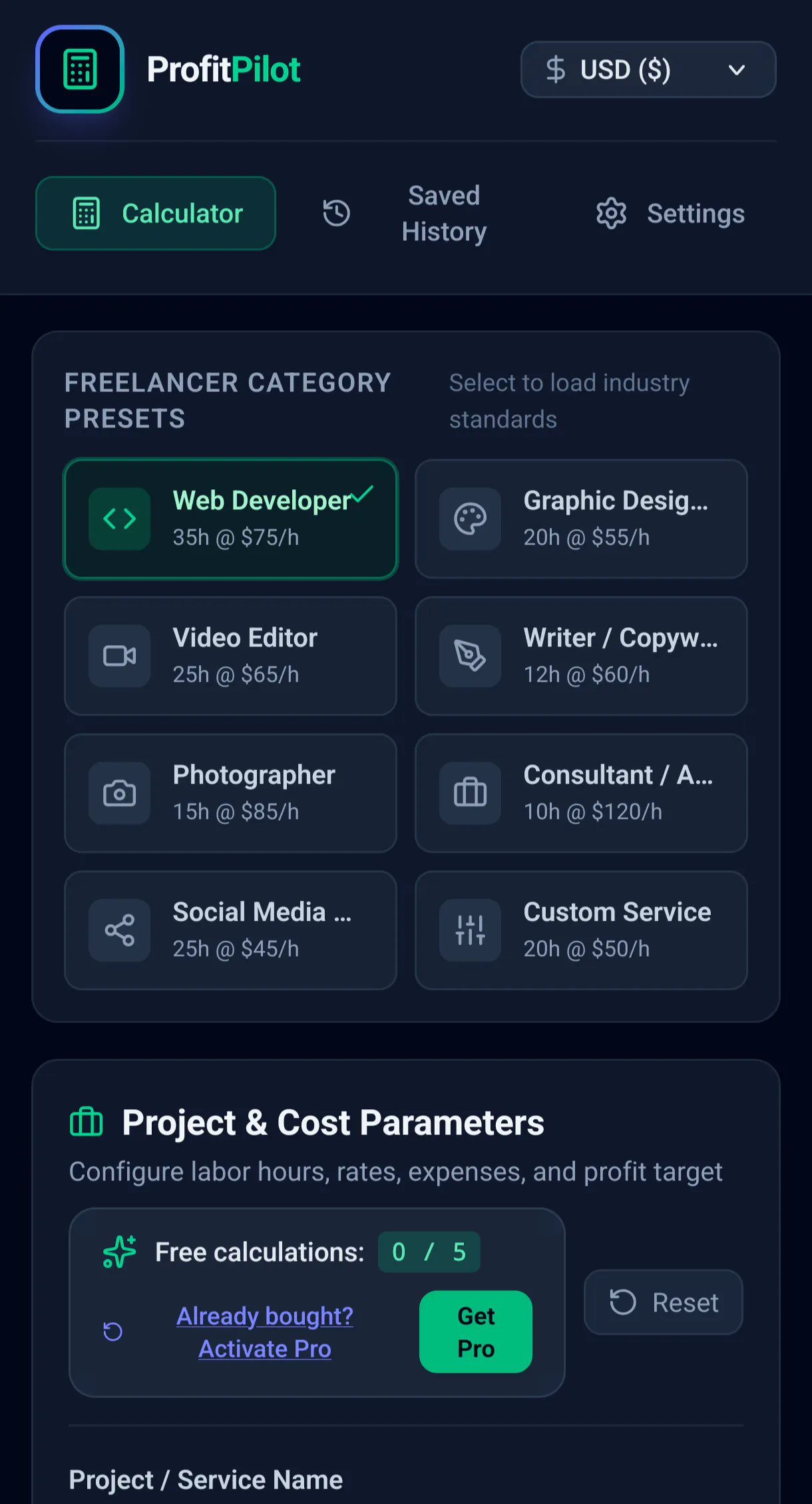Choose the Social Media preset
This screenshot has height=1504, width=812.
click(231, 930)
